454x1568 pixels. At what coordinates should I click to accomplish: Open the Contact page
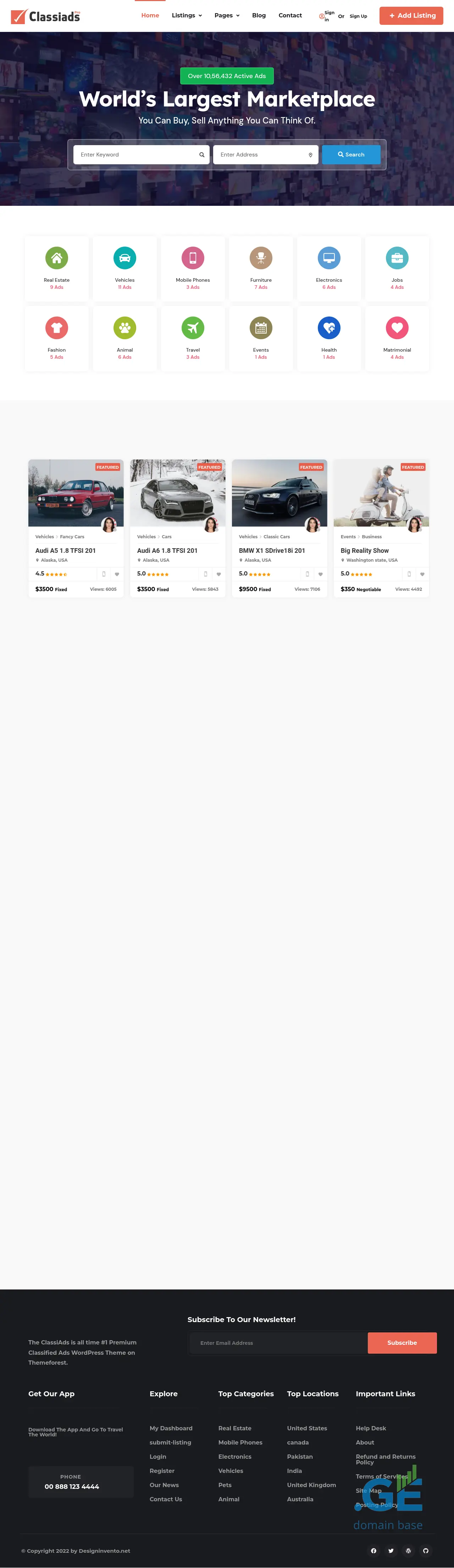pyautogui.click(x=290, y=16)
